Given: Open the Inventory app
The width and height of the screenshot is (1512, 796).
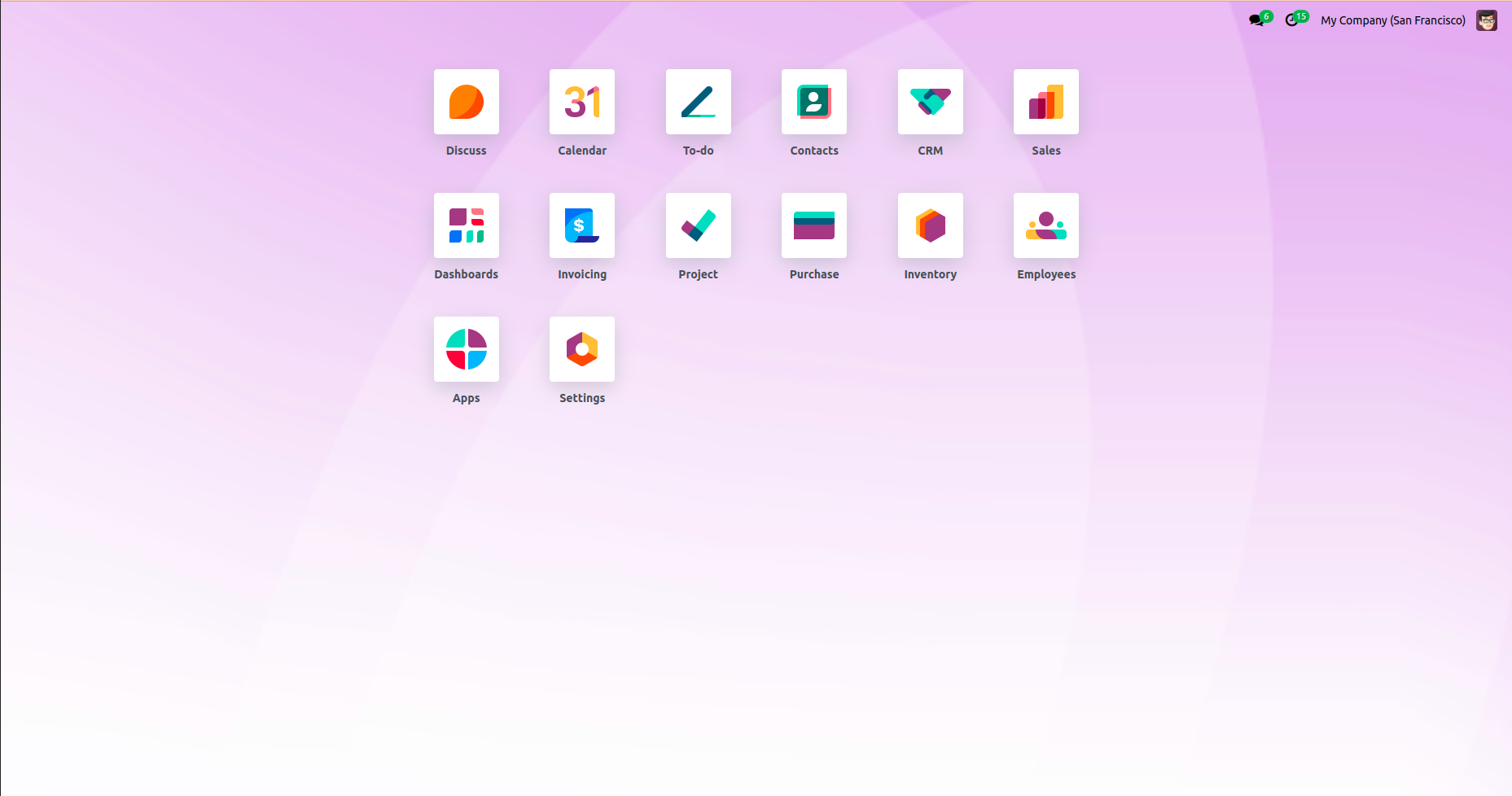Looking at the screenshot, I should (x=930, y=225).
